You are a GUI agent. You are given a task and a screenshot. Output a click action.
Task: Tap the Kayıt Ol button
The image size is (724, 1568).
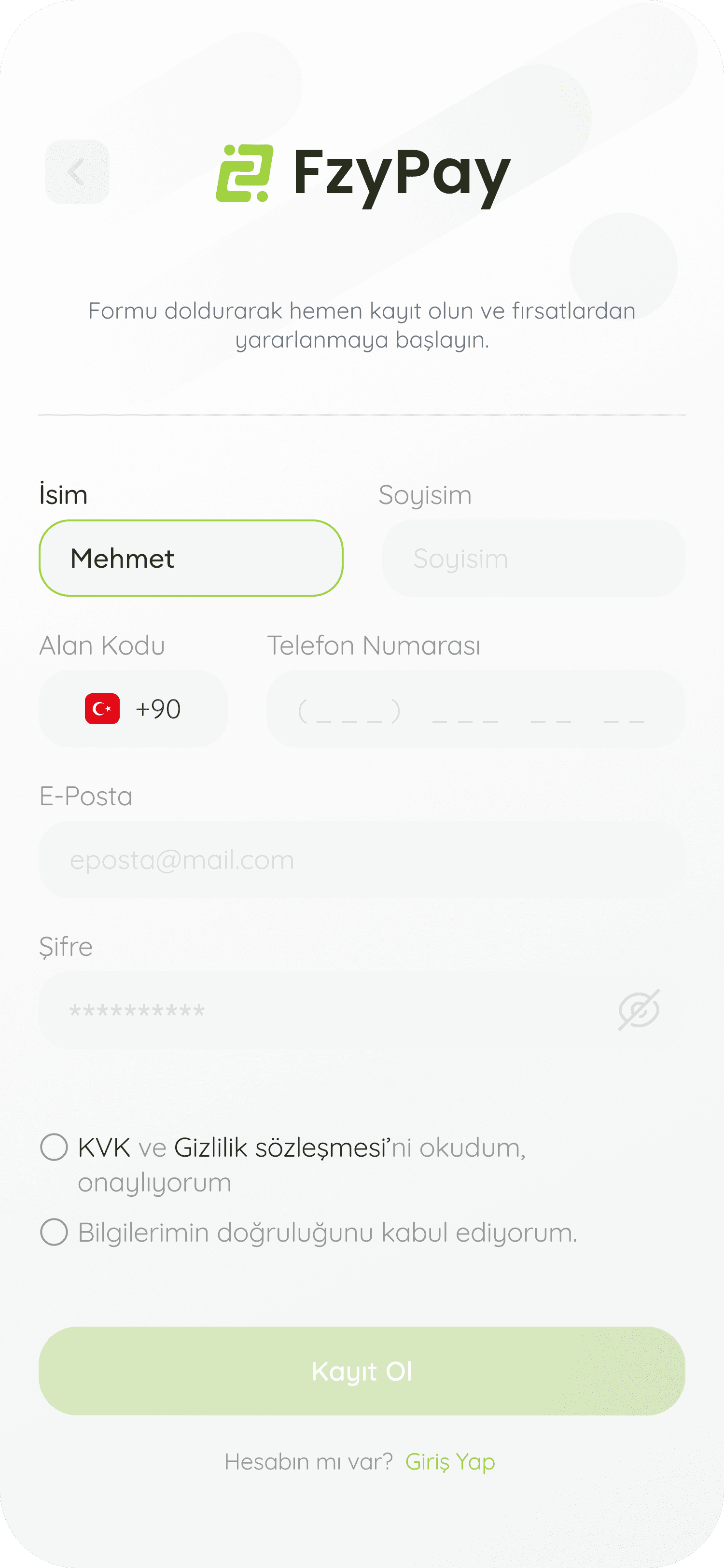coord(362,1371)
